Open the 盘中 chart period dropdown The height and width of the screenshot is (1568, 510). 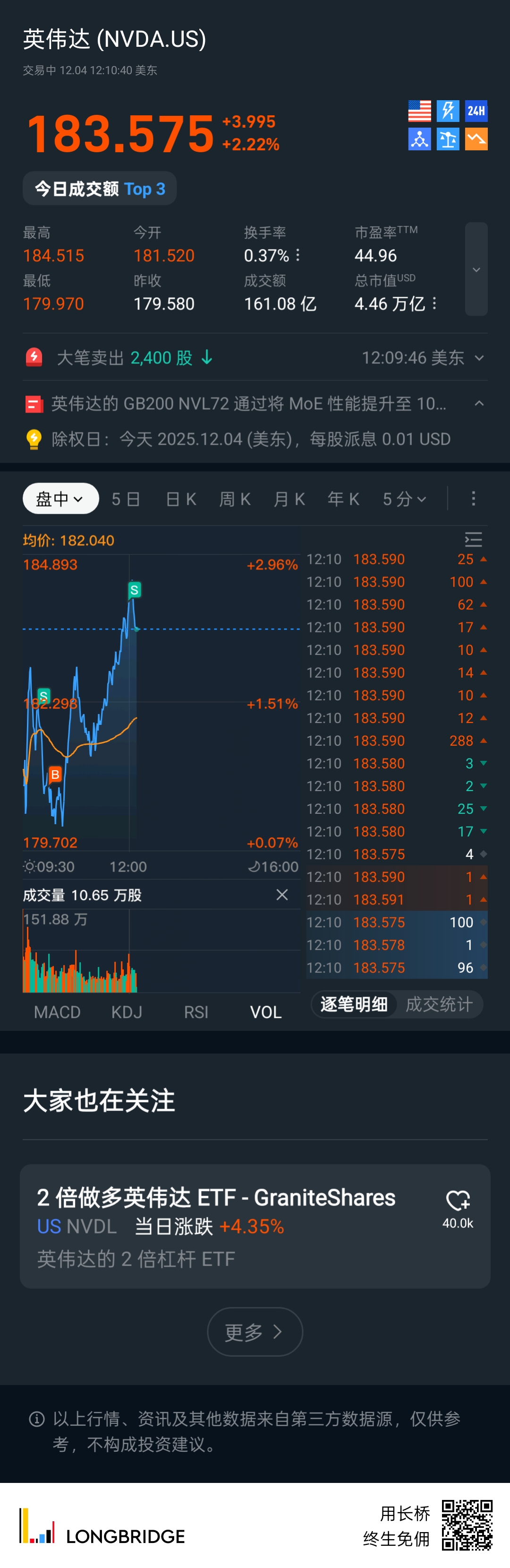coord(60,499)
